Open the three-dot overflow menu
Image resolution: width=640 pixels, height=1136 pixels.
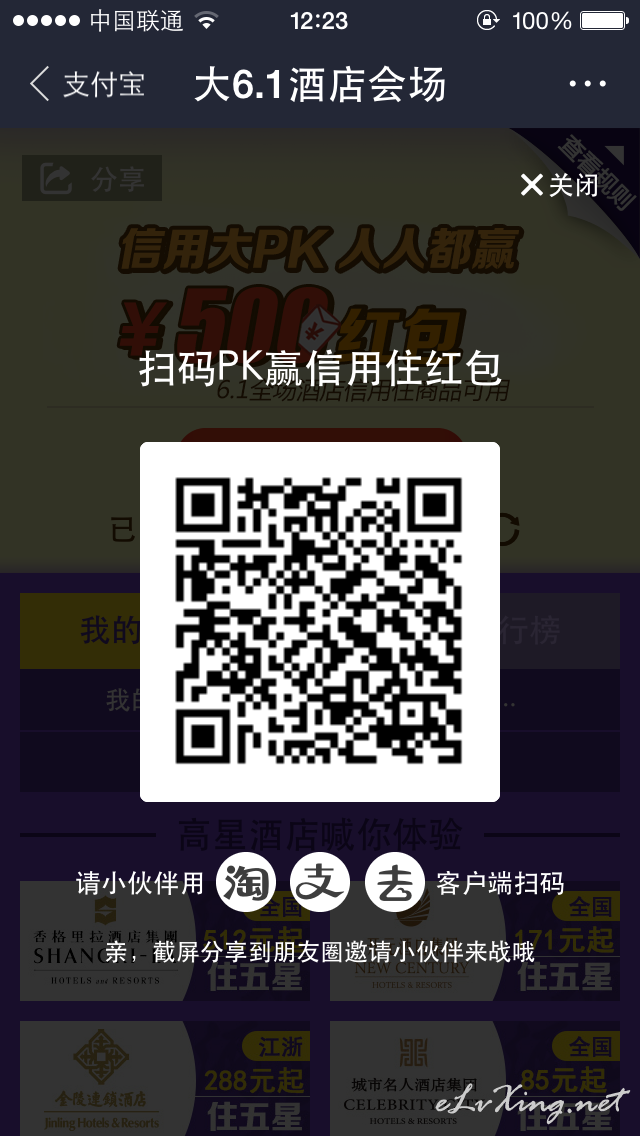click(588, 84)
